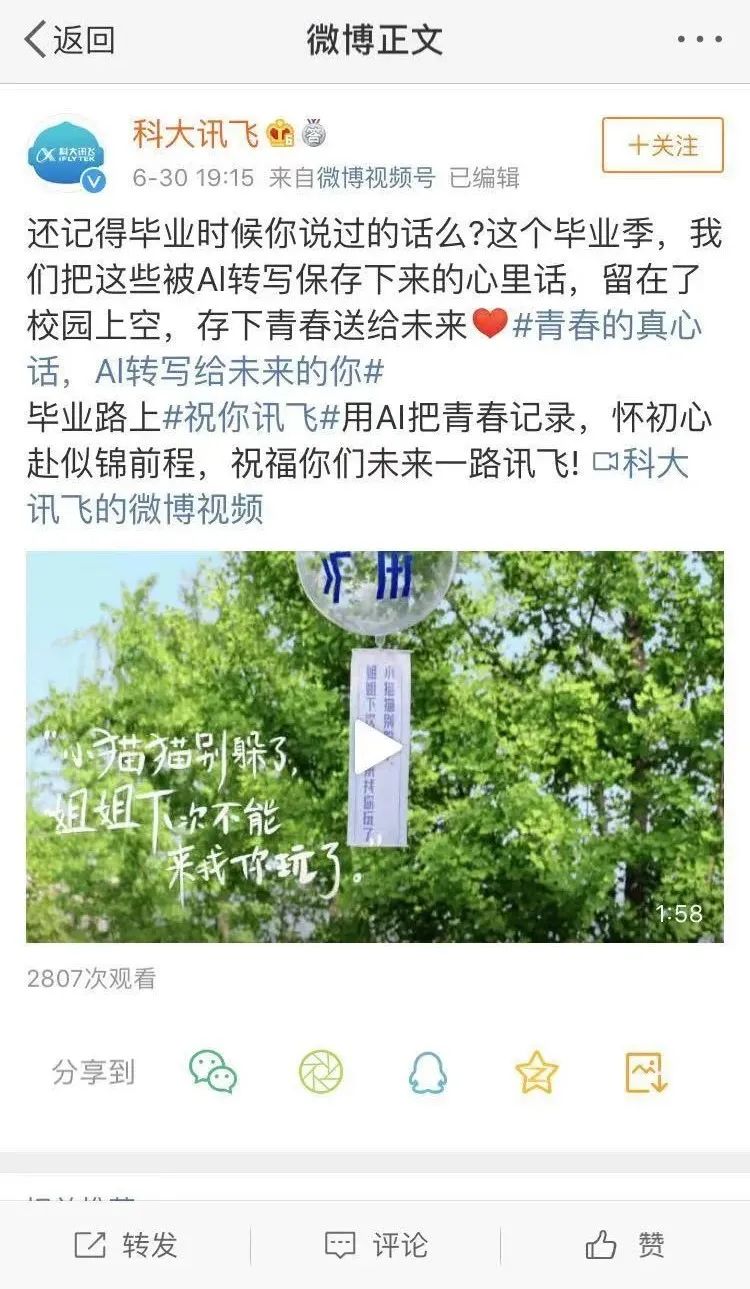Save the post as an image

[x=645, y=1072]
